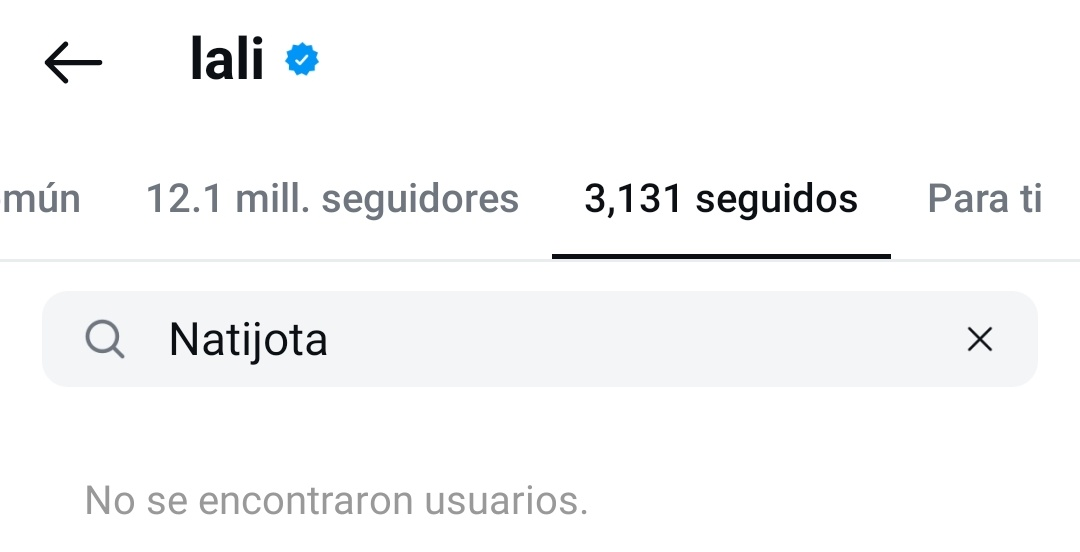Switch to the partially visible común tab
Image resolution: width=1080 pixels, height=552 pixels.
(x=40, y=199)
